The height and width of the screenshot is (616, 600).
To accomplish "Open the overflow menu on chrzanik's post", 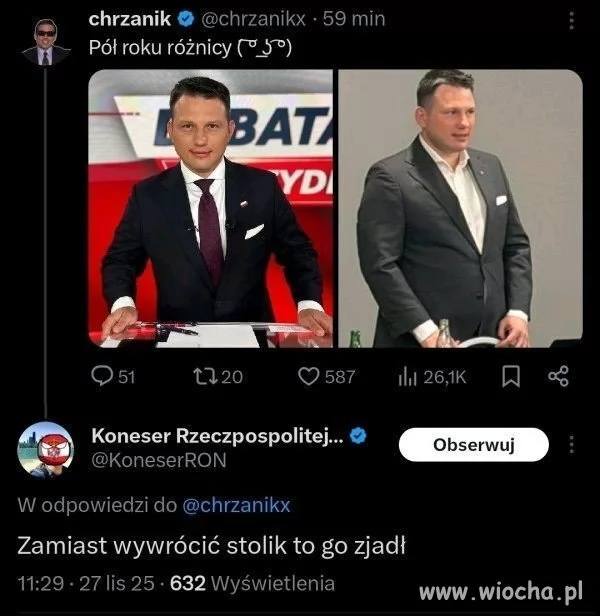I will coord(571,19).
